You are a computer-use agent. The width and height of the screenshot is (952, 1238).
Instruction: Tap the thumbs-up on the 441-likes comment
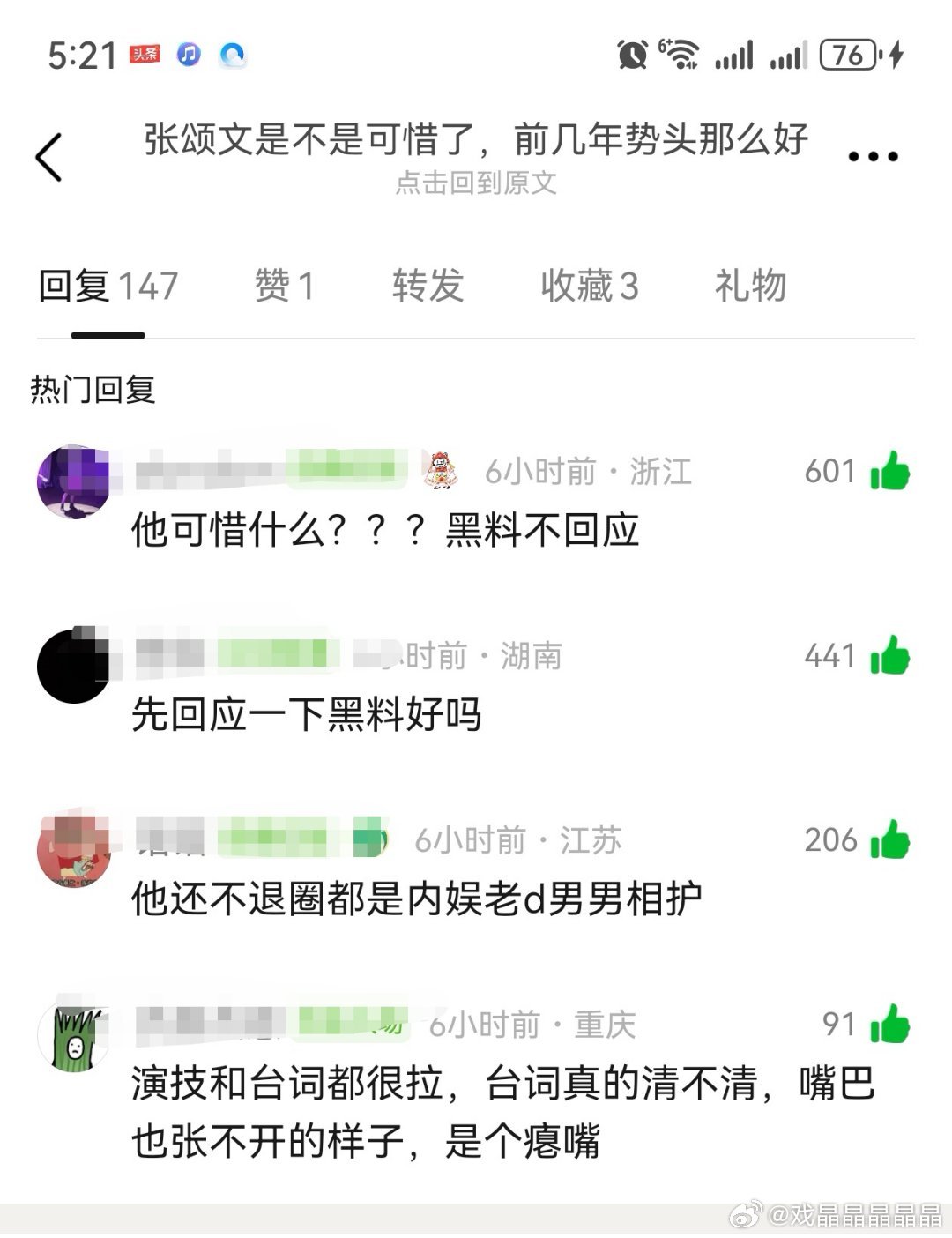click(x=891, y=656)
